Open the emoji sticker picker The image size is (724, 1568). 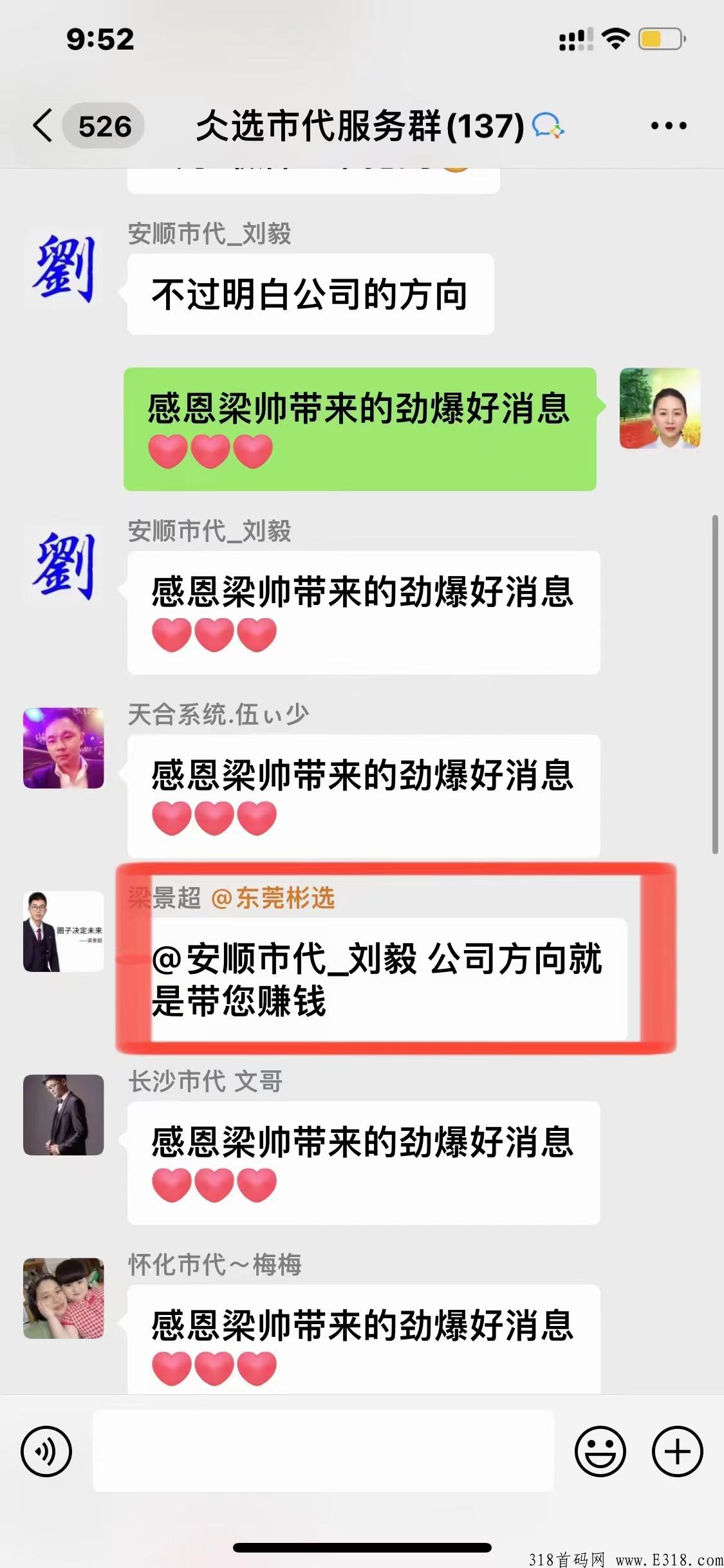pyautogui.click(x=600, y=1451)
